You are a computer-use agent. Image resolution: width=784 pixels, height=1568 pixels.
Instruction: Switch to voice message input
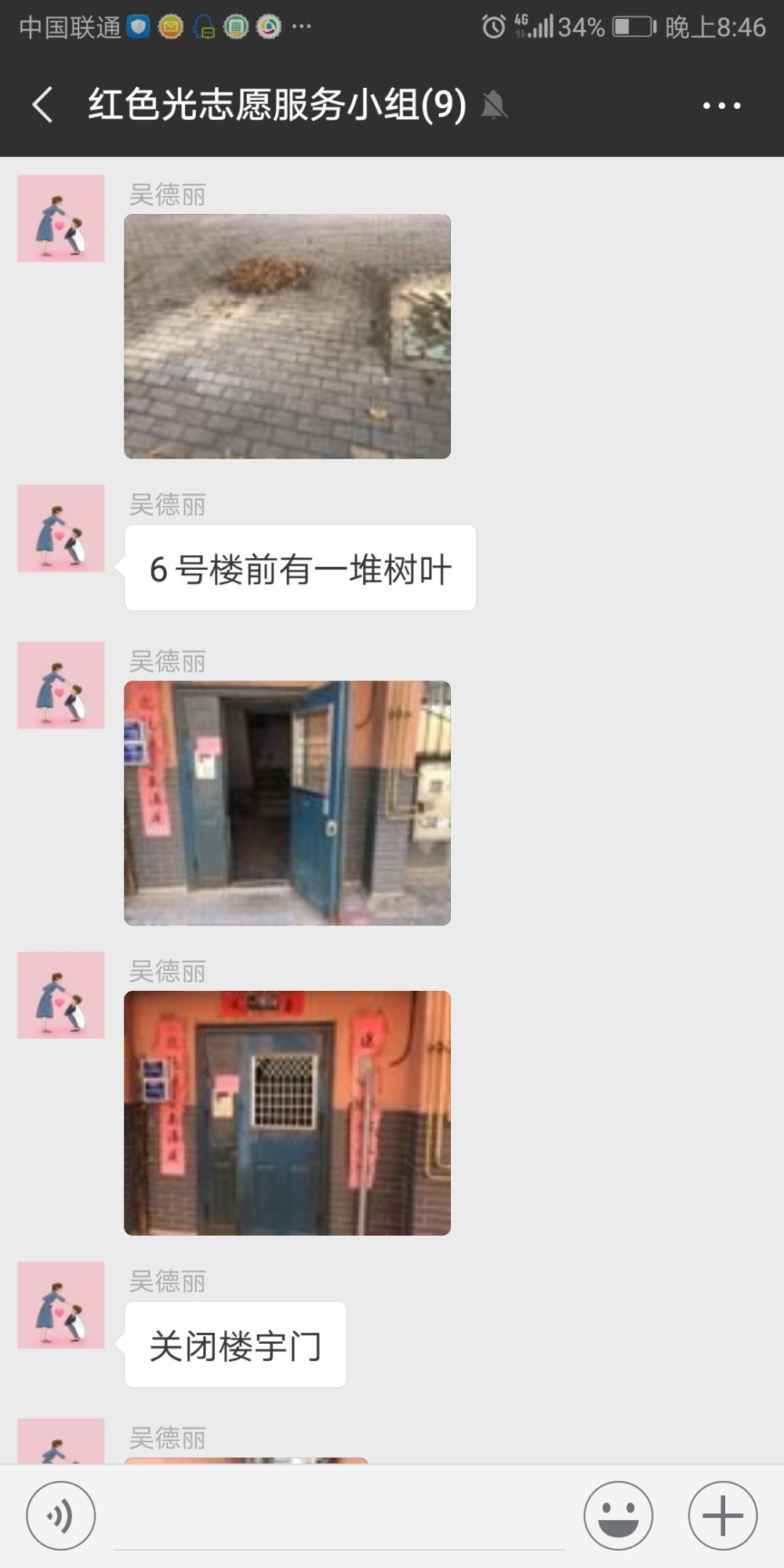coord(61,1515)
